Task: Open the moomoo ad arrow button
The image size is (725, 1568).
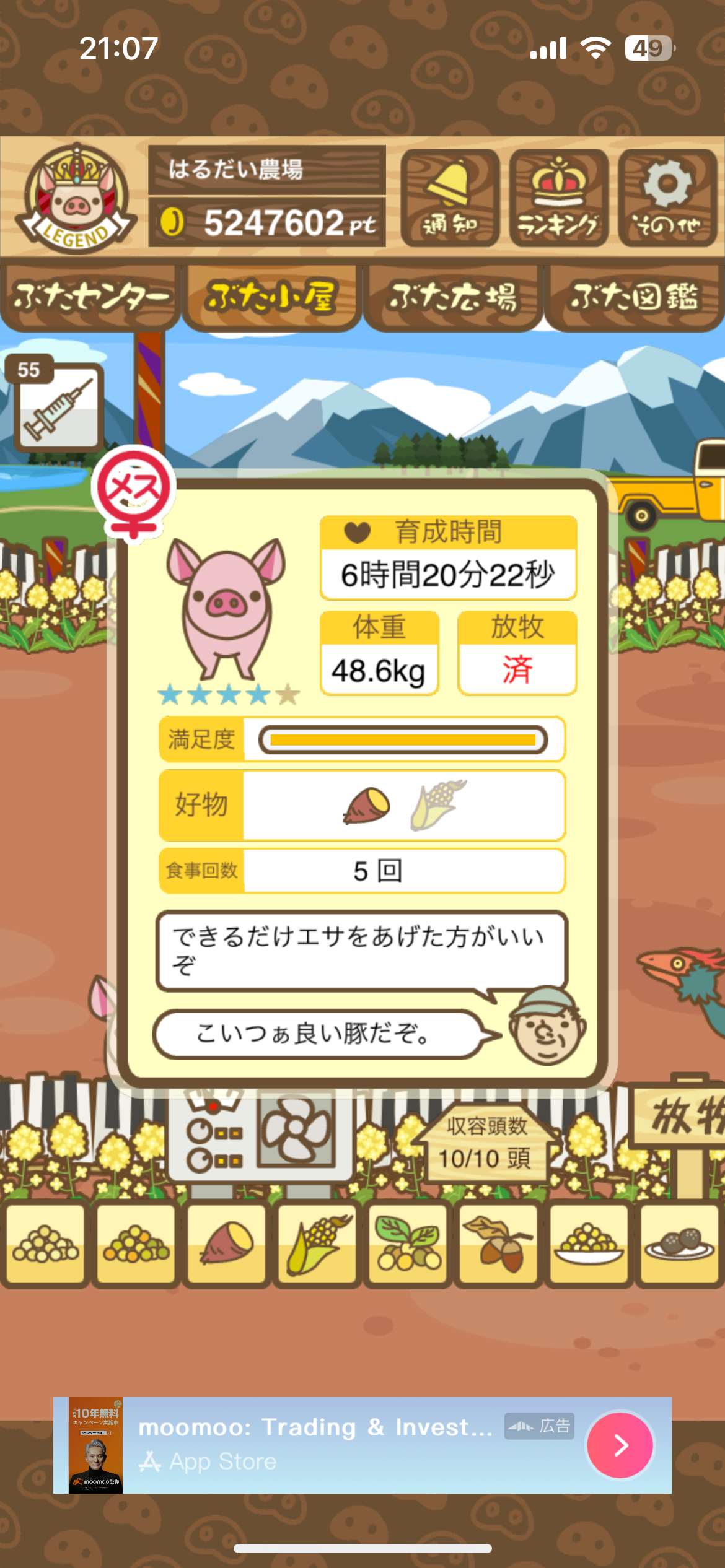Action: coord(620,1445)
